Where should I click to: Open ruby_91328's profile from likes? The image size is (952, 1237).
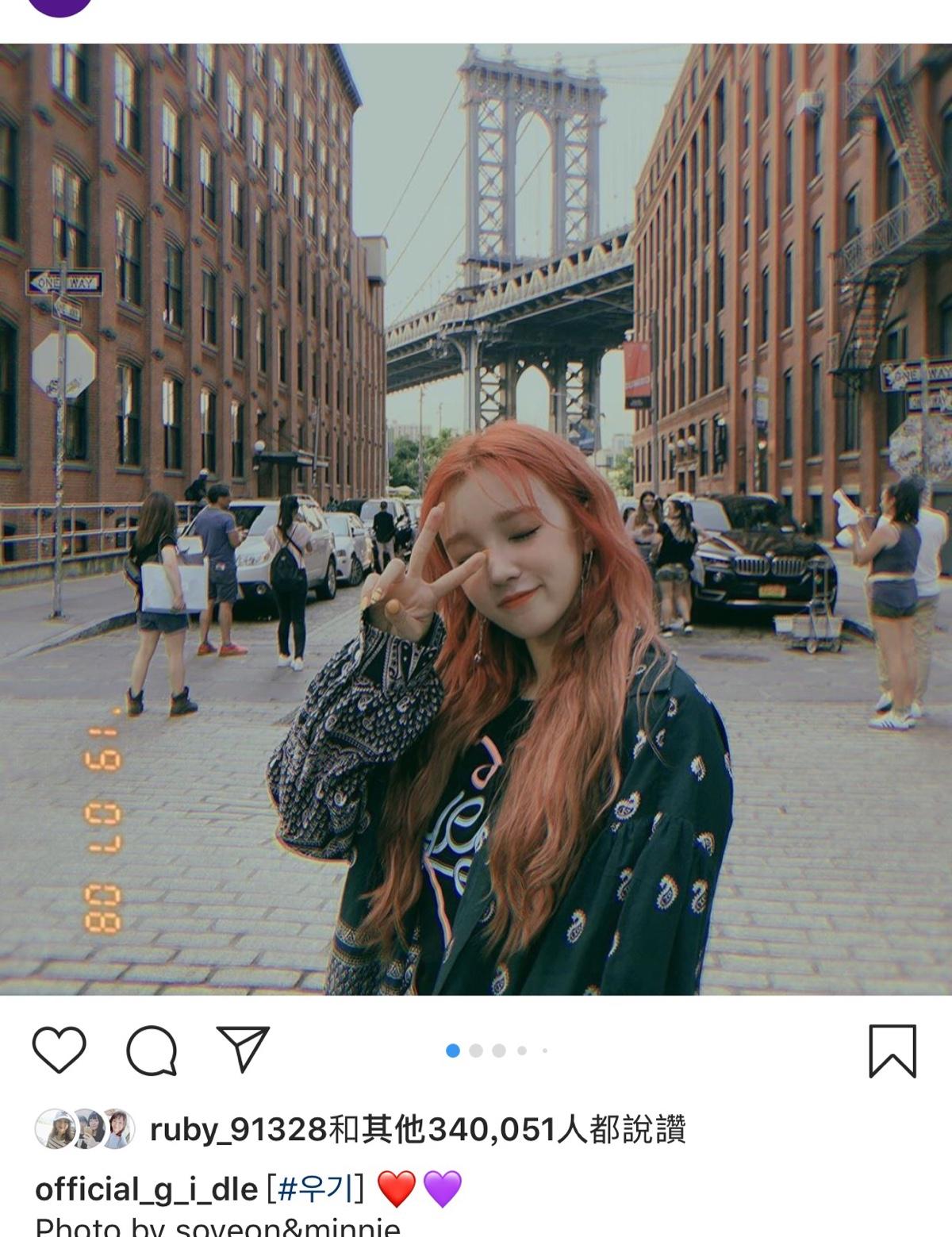tap(237, 1130)
